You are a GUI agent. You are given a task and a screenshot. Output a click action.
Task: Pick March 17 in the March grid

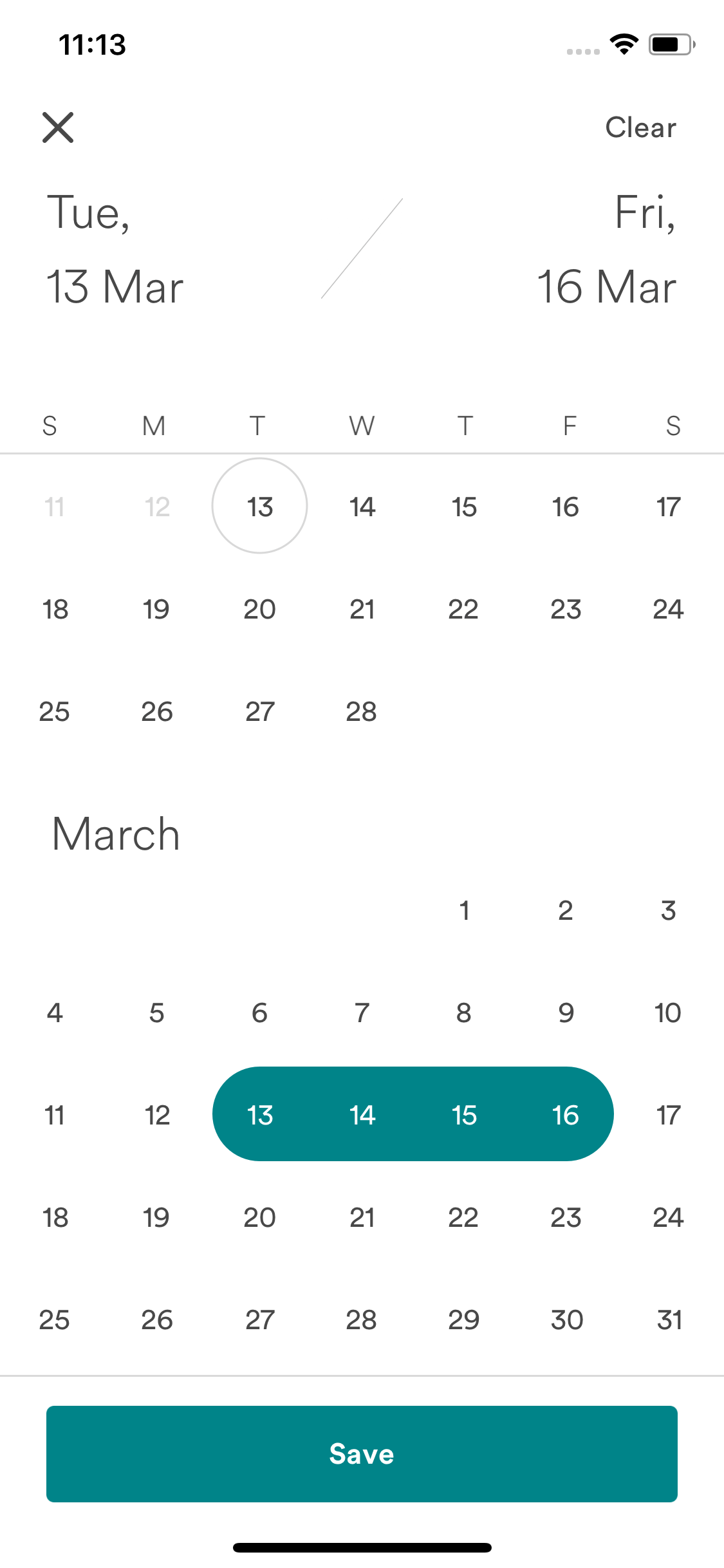(669, 1115)
